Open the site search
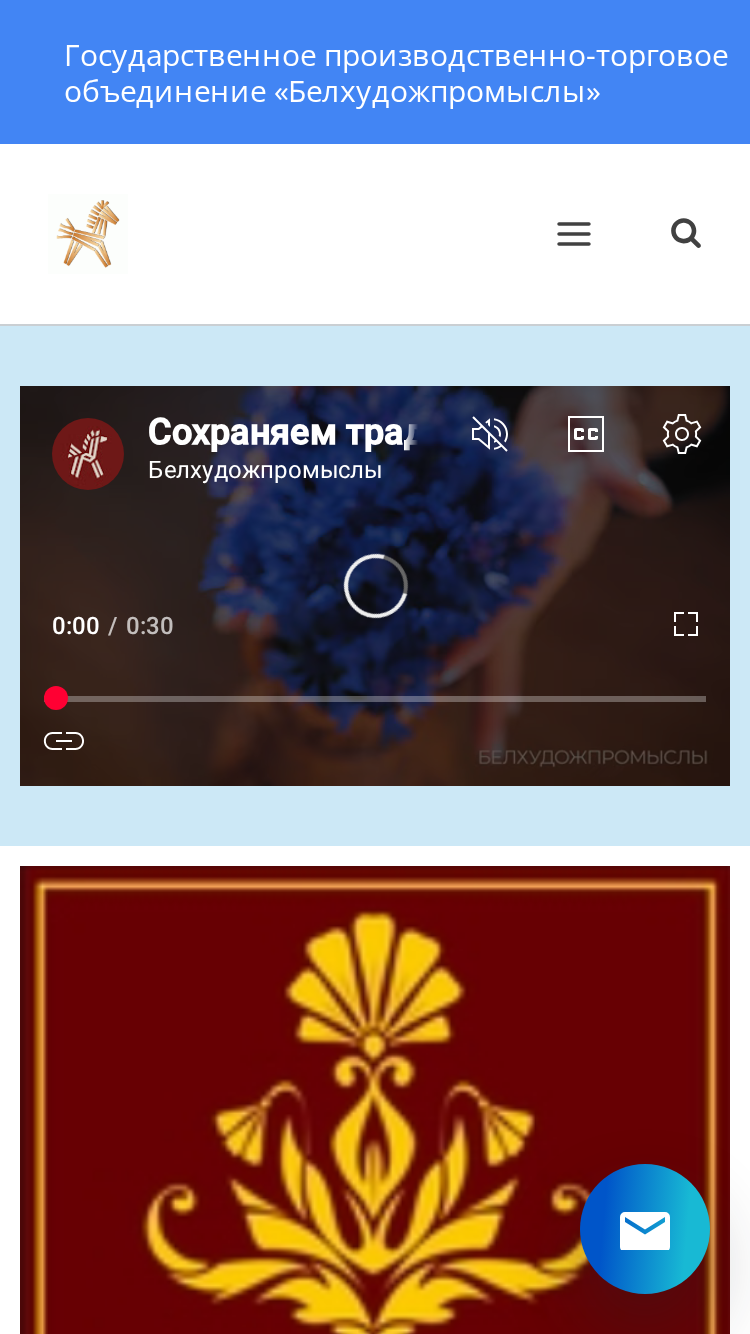 (x=686, y=234)
